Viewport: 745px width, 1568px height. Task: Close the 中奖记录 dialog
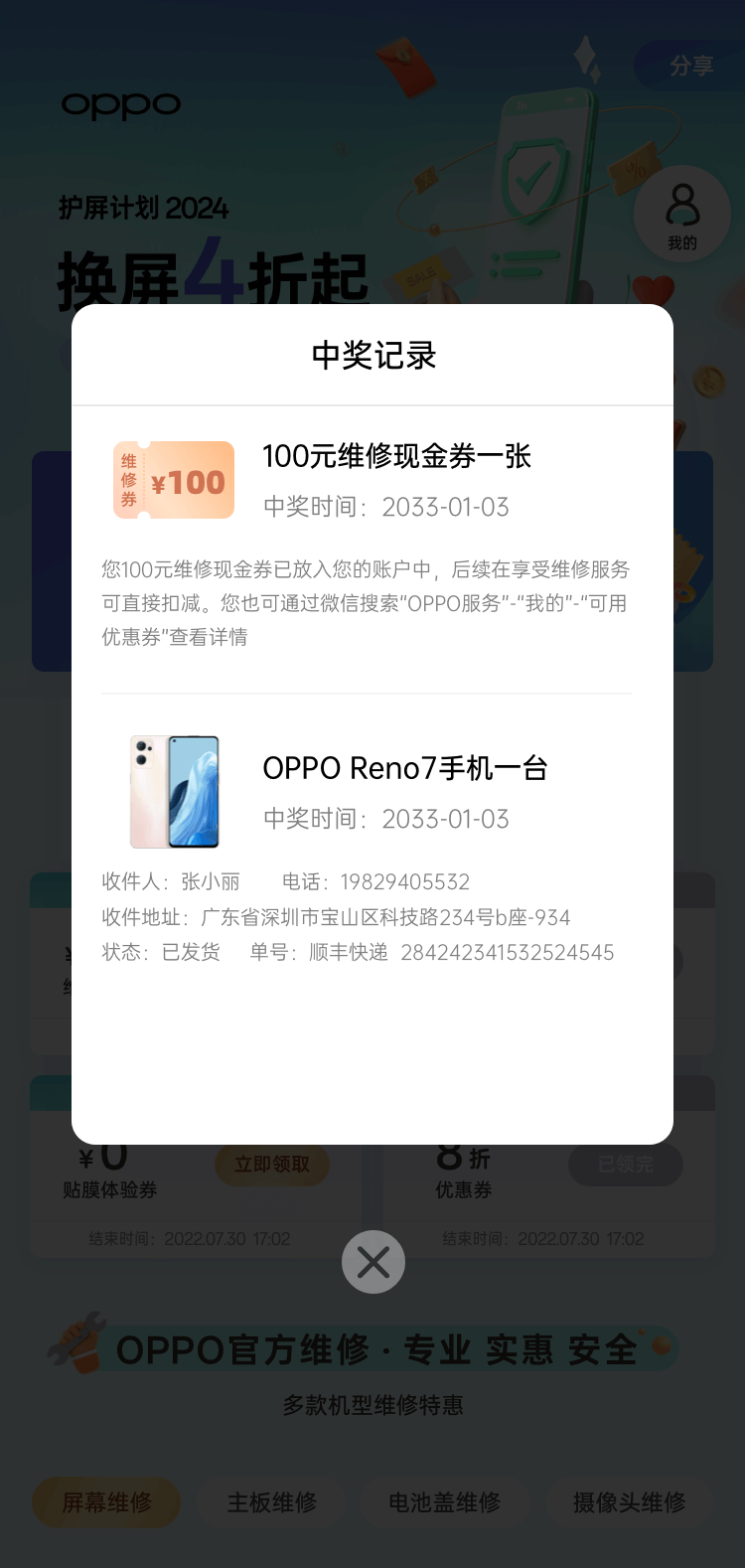pyautogui.click(x=372, y=1262)
